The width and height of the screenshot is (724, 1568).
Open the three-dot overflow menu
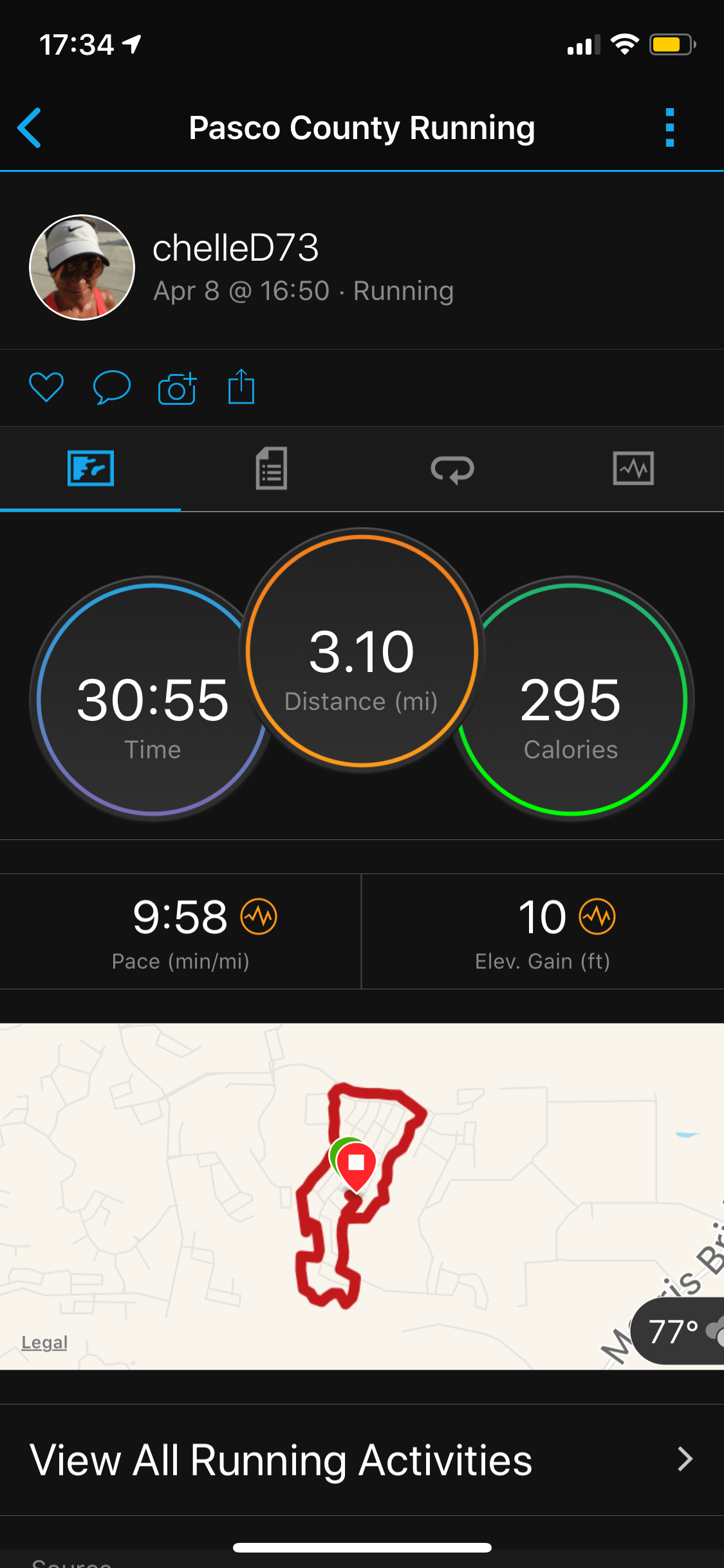click(x=669, y=127)
